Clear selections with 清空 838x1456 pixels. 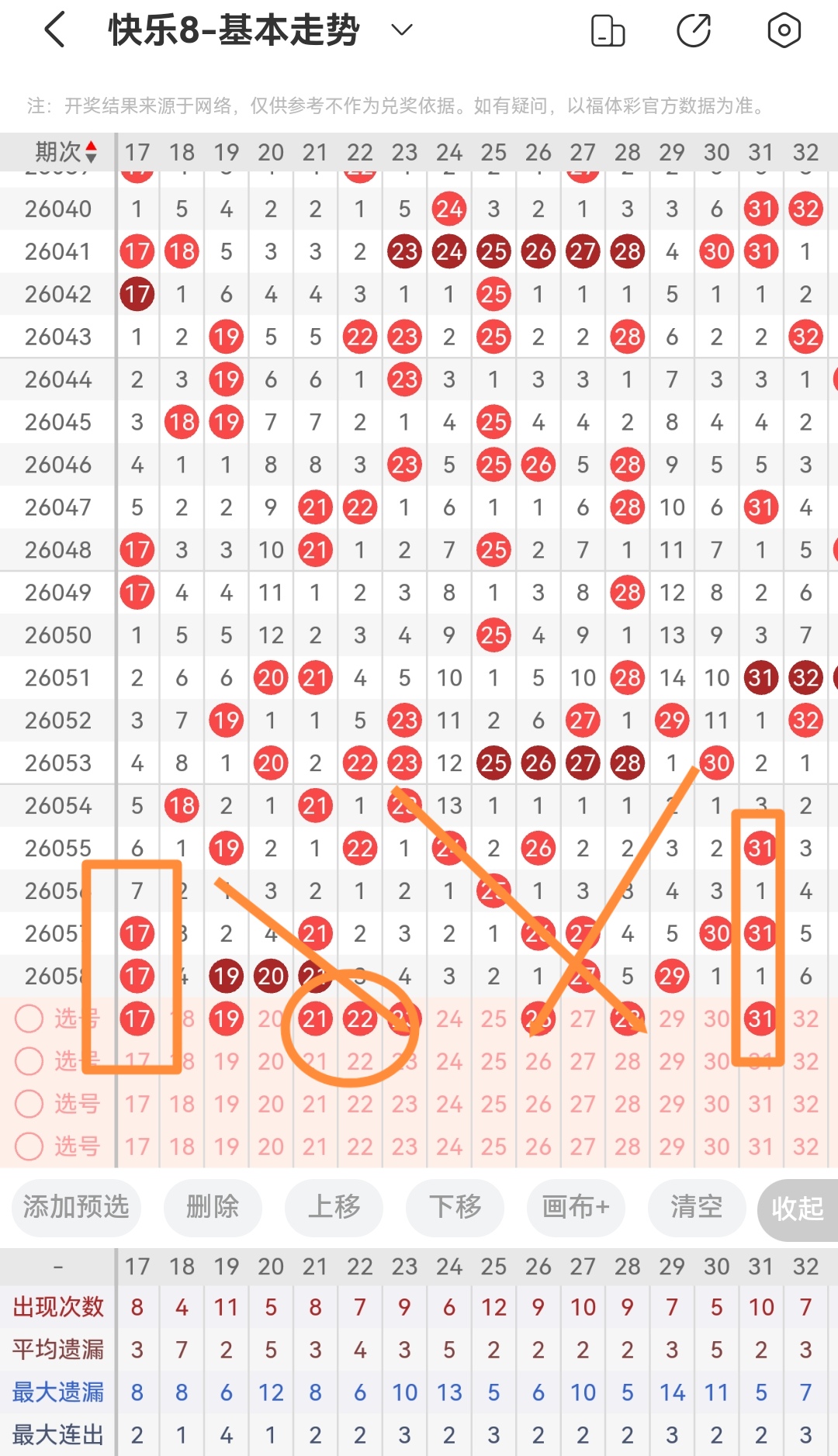click(x=696, y=1207)
